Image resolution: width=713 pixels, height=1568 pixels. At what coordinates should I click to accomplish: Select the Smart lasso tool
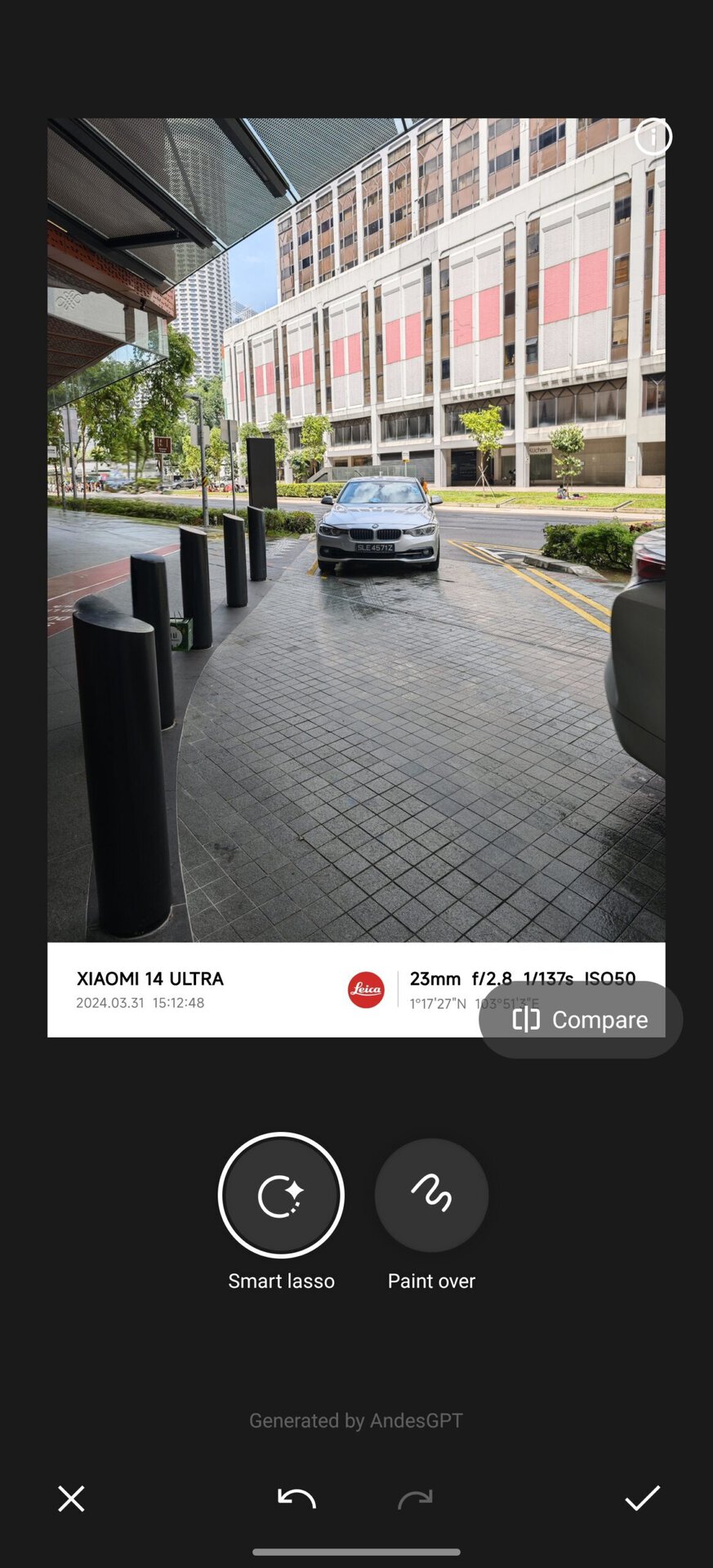click(x=281, y=1195)
